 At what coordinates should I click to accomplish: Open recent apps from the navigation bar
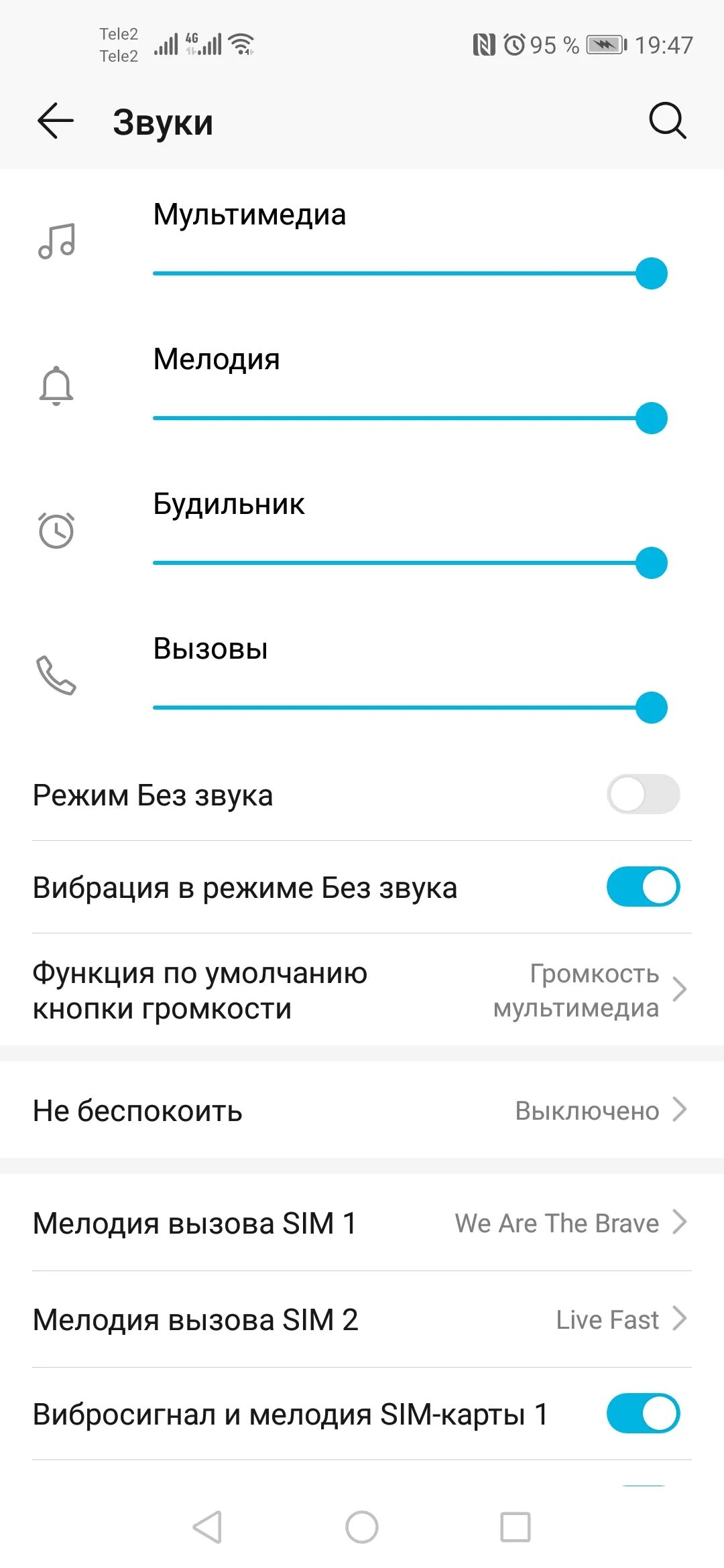pyautogui.click(x=516, y=1527)
